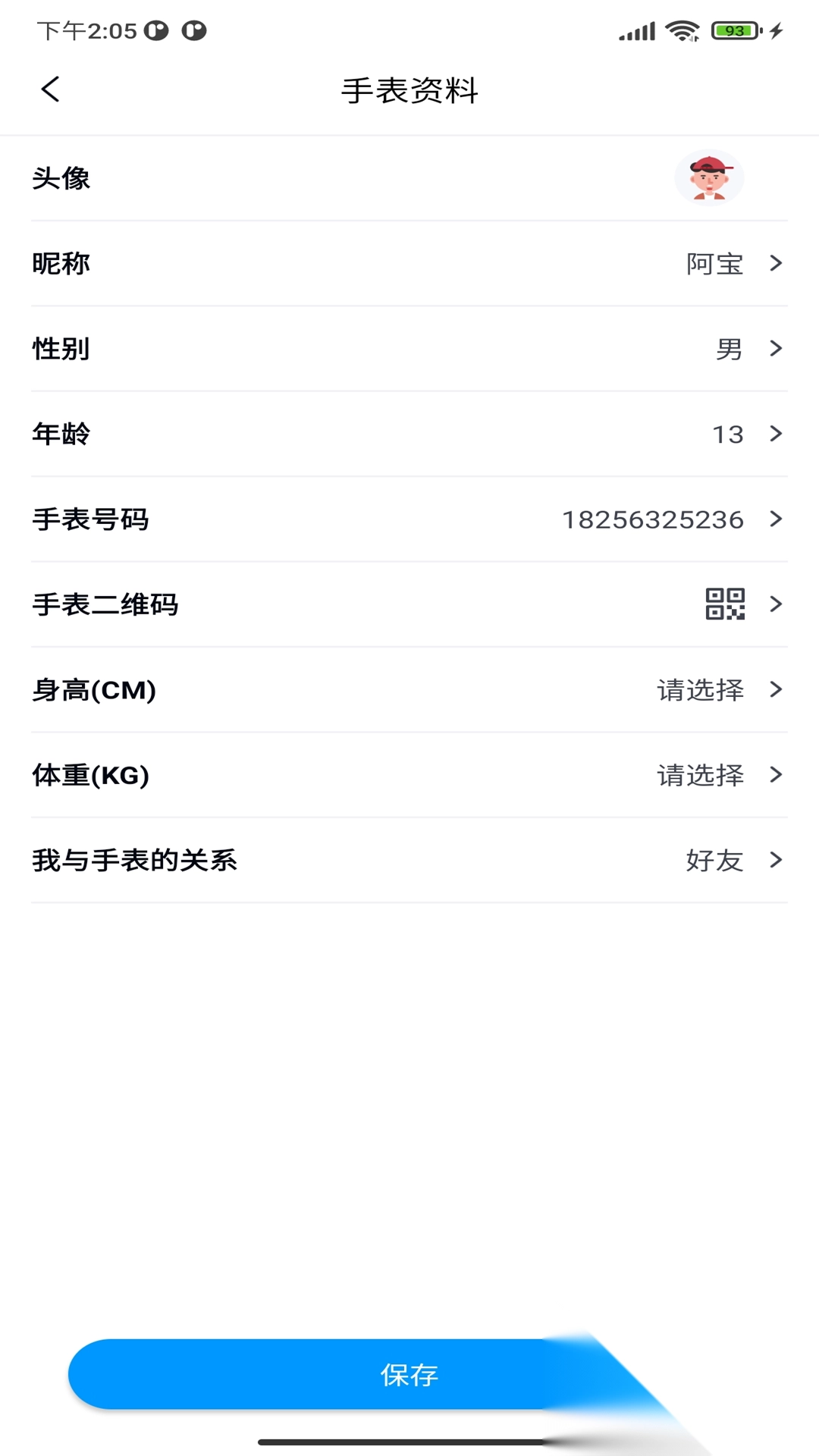
Task: Click the Wi-Fi icon in the status bar
Action: (680, 30)
